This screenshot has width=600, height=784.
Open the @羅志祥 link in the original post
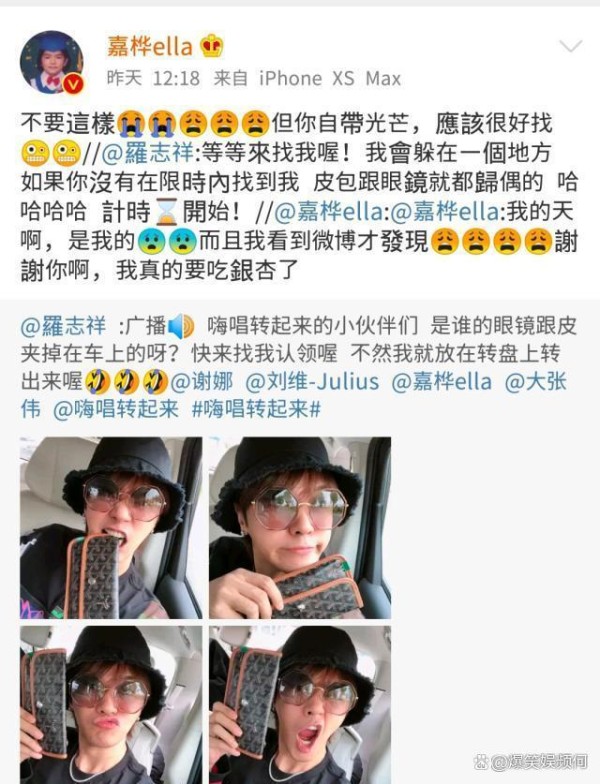click(x=64, y=327)
